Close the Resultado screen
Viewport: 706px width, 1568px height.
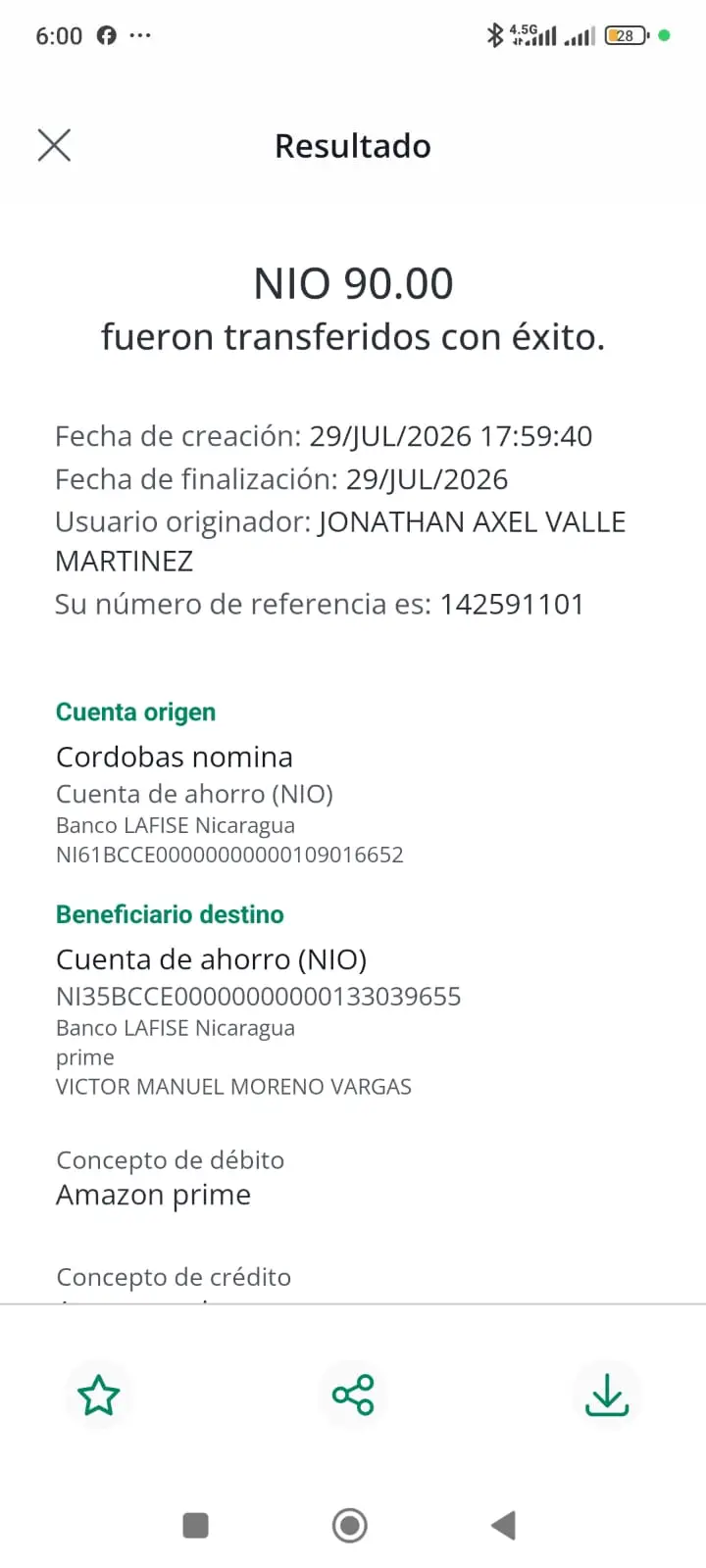pyautogui.click(x=54, y=145)
